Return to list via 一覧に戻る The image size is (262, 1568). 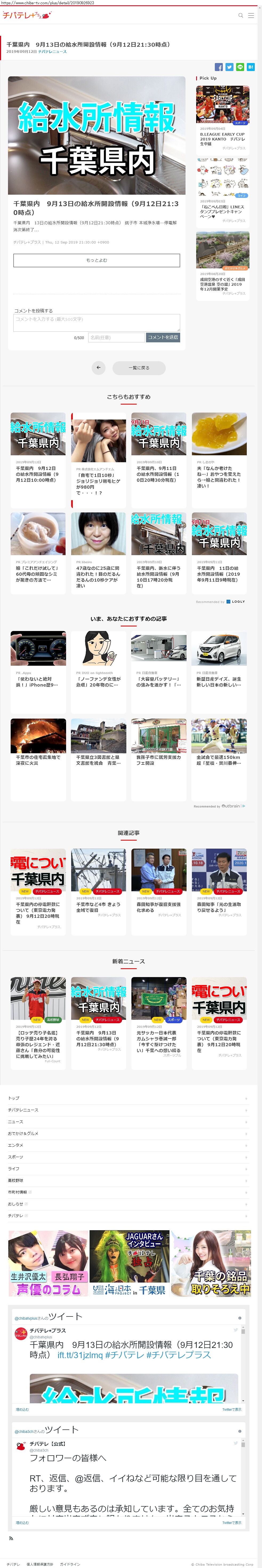pos(139,368)
